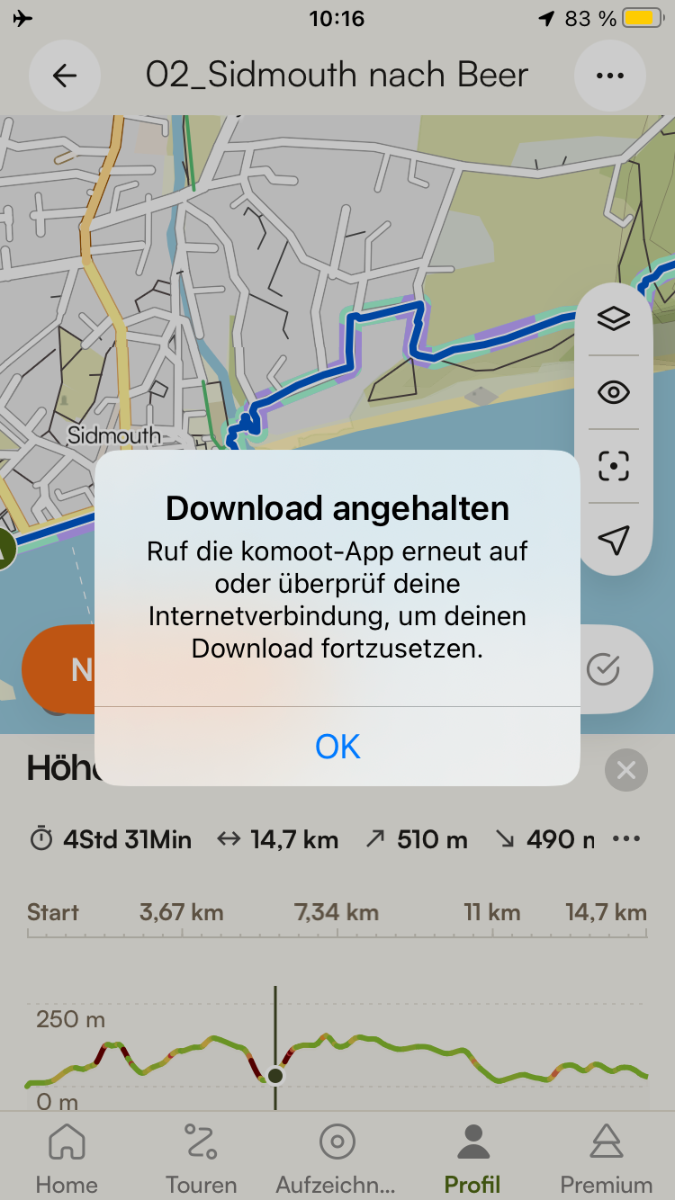Go to the Premium tab
675x1200 pixels.
[606, 1157]
